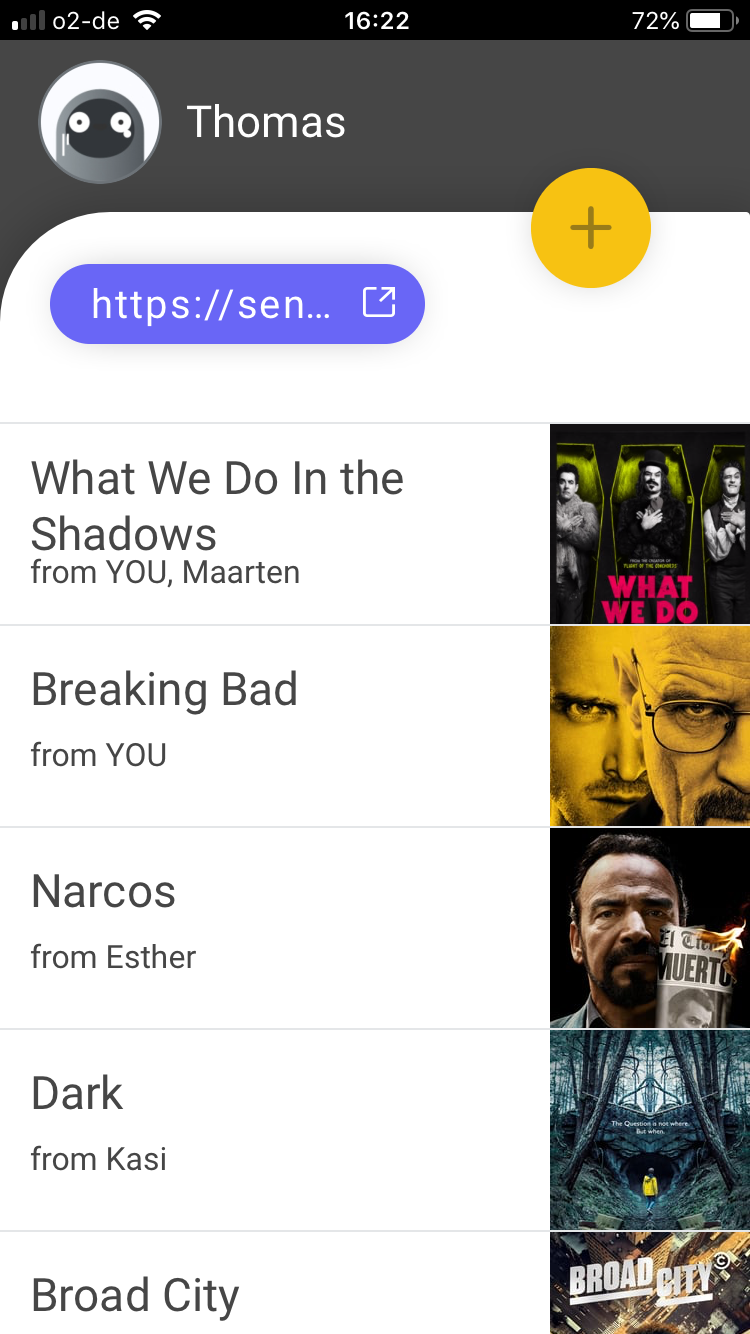Click the robot avatar profile picture
The image size is (750, 1334).
(100, 121)
